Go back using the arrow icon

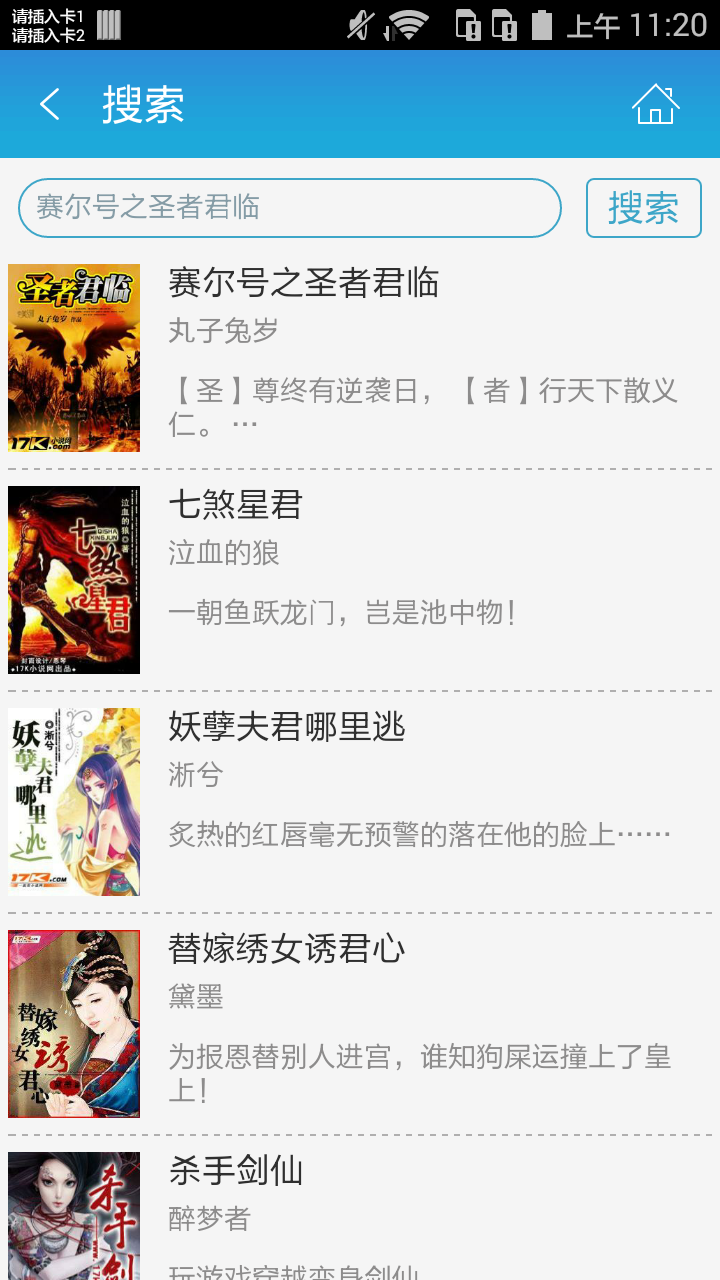50,104
